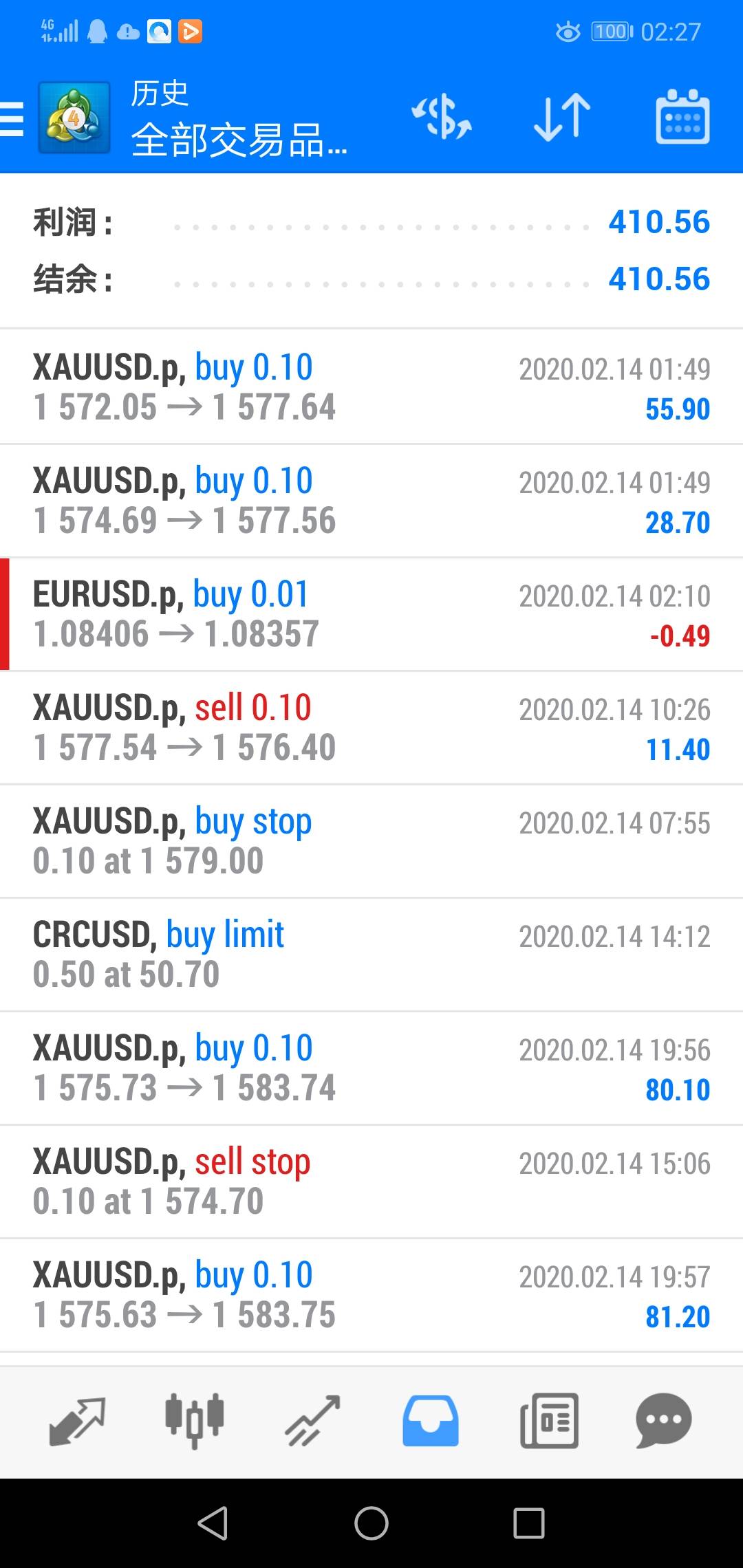Image resolution: width=743 pixels, height=1568 pixels.
Task: Open the EURUSD.p buy 0.01 trade
Action: (x=371, y=614)
